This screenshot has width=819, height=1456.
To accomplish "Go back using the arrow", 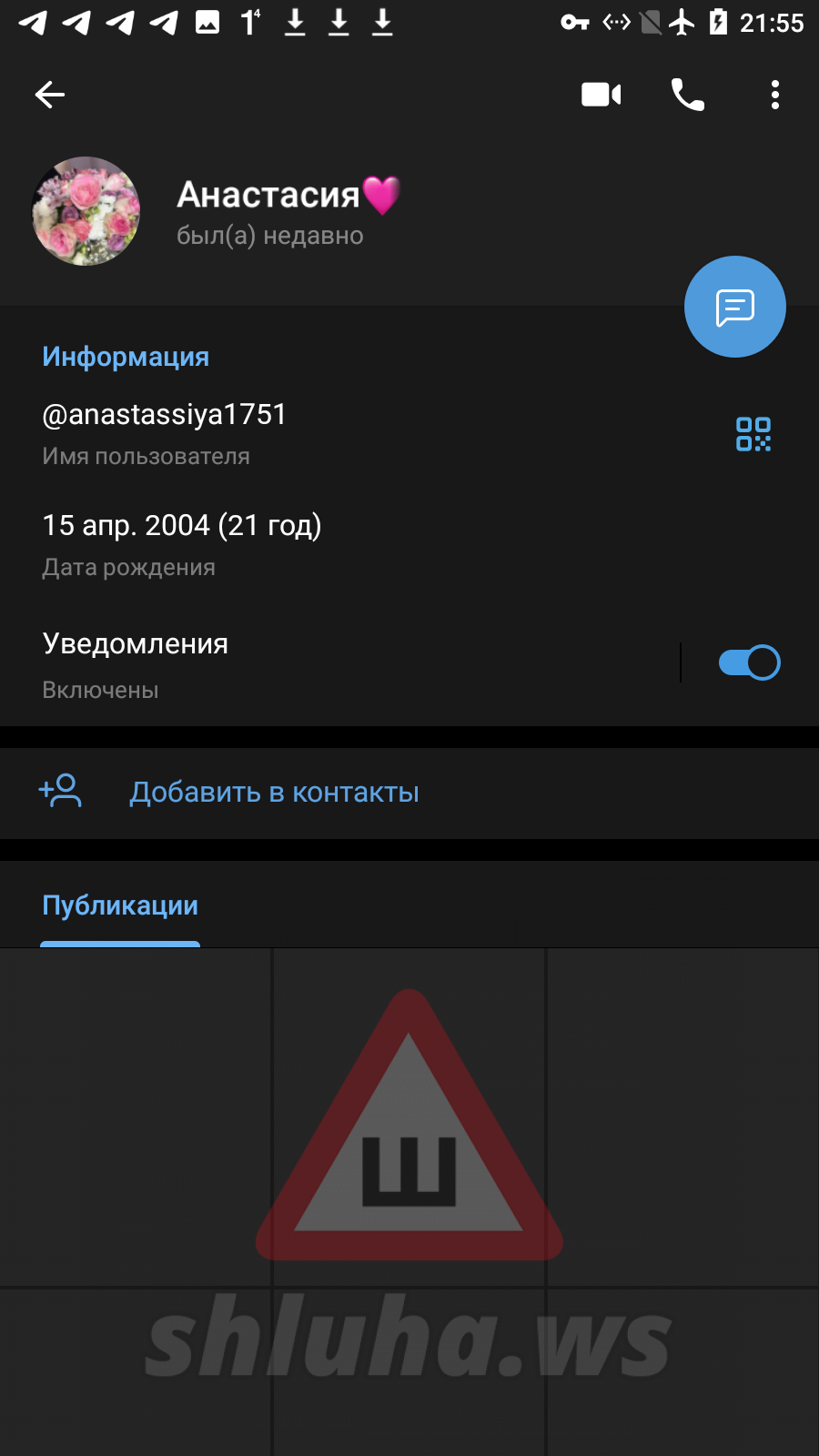I will pos(50,95).
